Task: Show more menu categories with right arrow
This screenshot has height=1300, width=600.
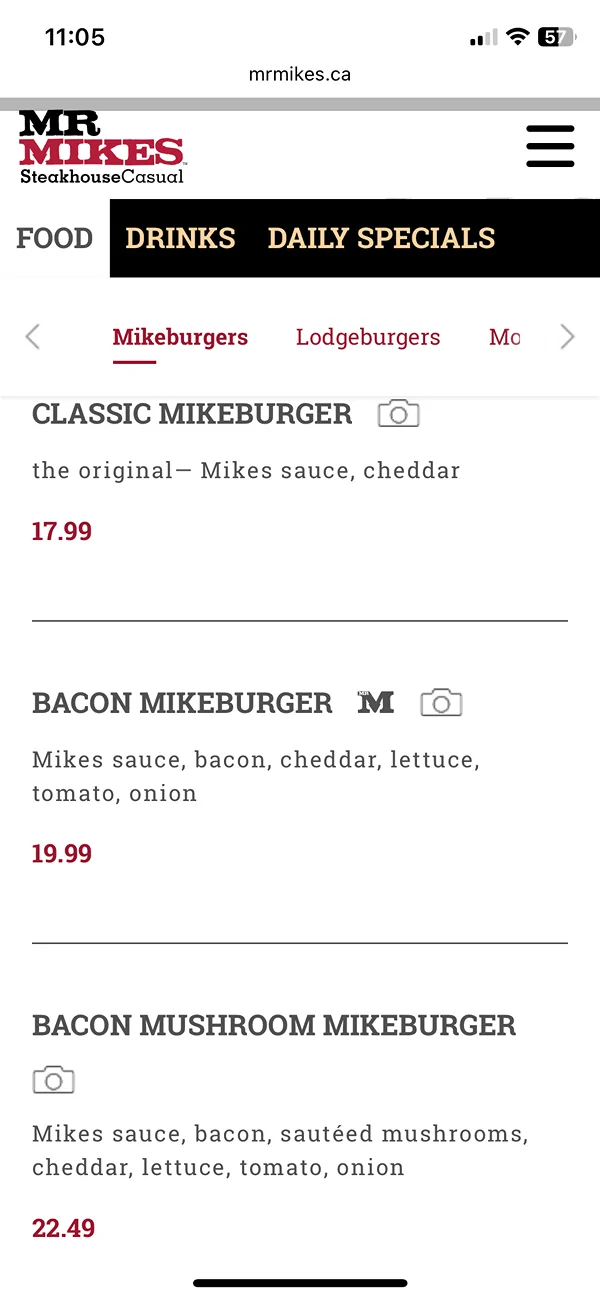Action: pyautogui.click(x=567, y=337)
